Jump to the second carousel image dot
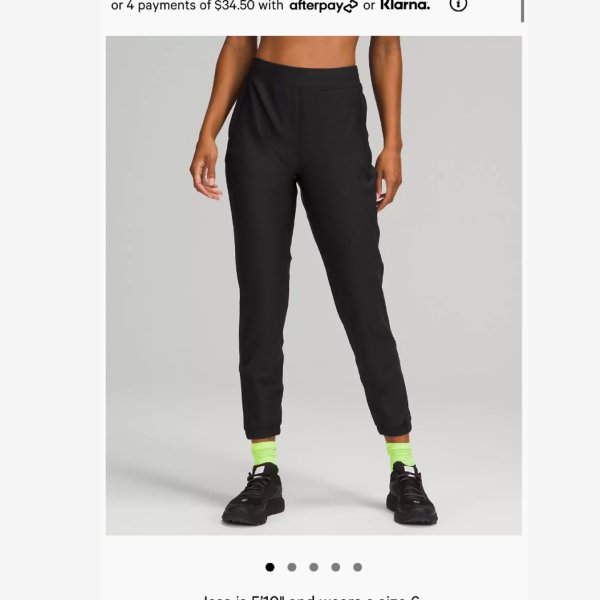The width and height of the screenshot is (600, 600). [x=292, y=567]
